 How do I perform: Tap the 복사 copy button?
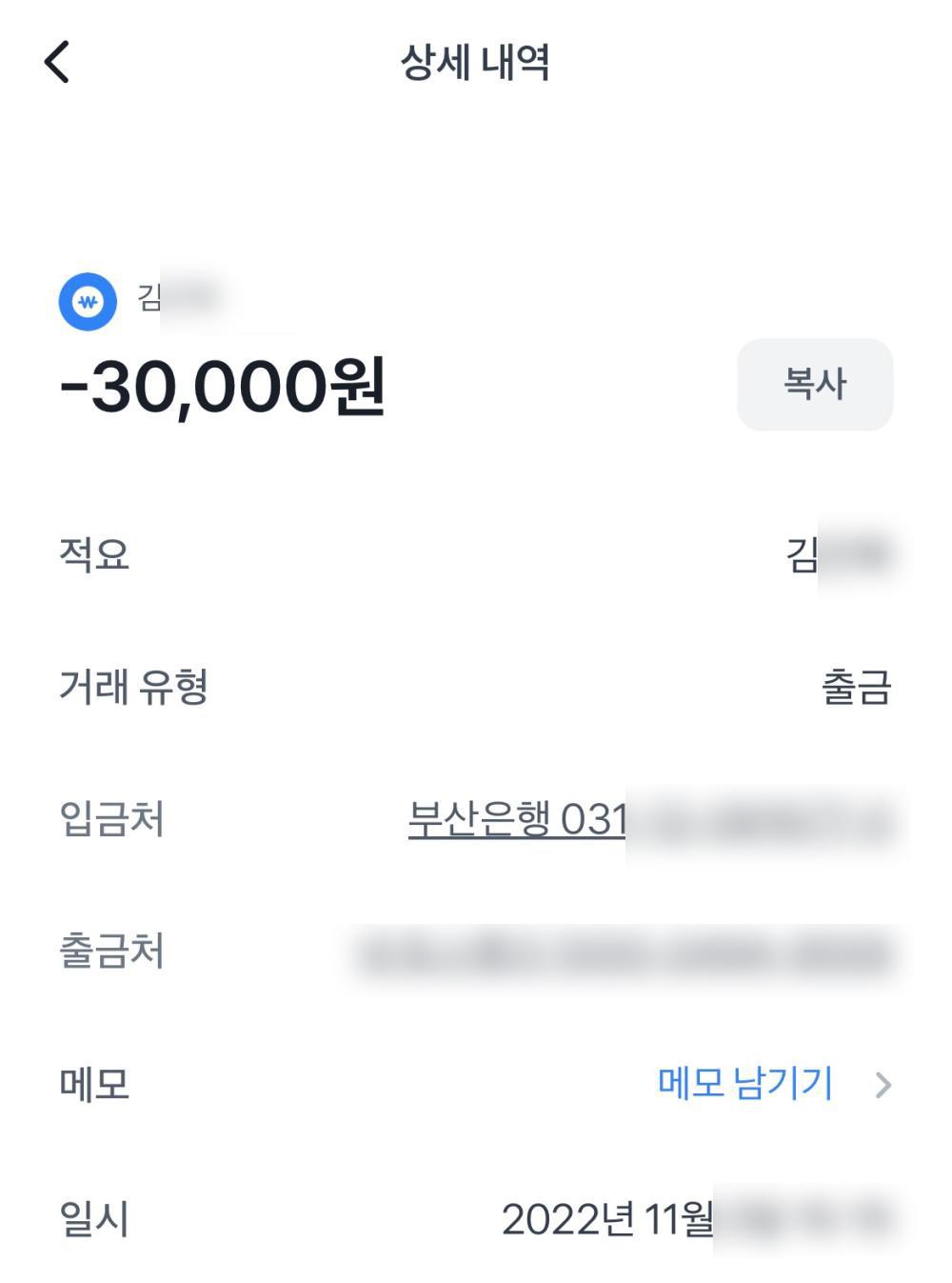[815, 384]
